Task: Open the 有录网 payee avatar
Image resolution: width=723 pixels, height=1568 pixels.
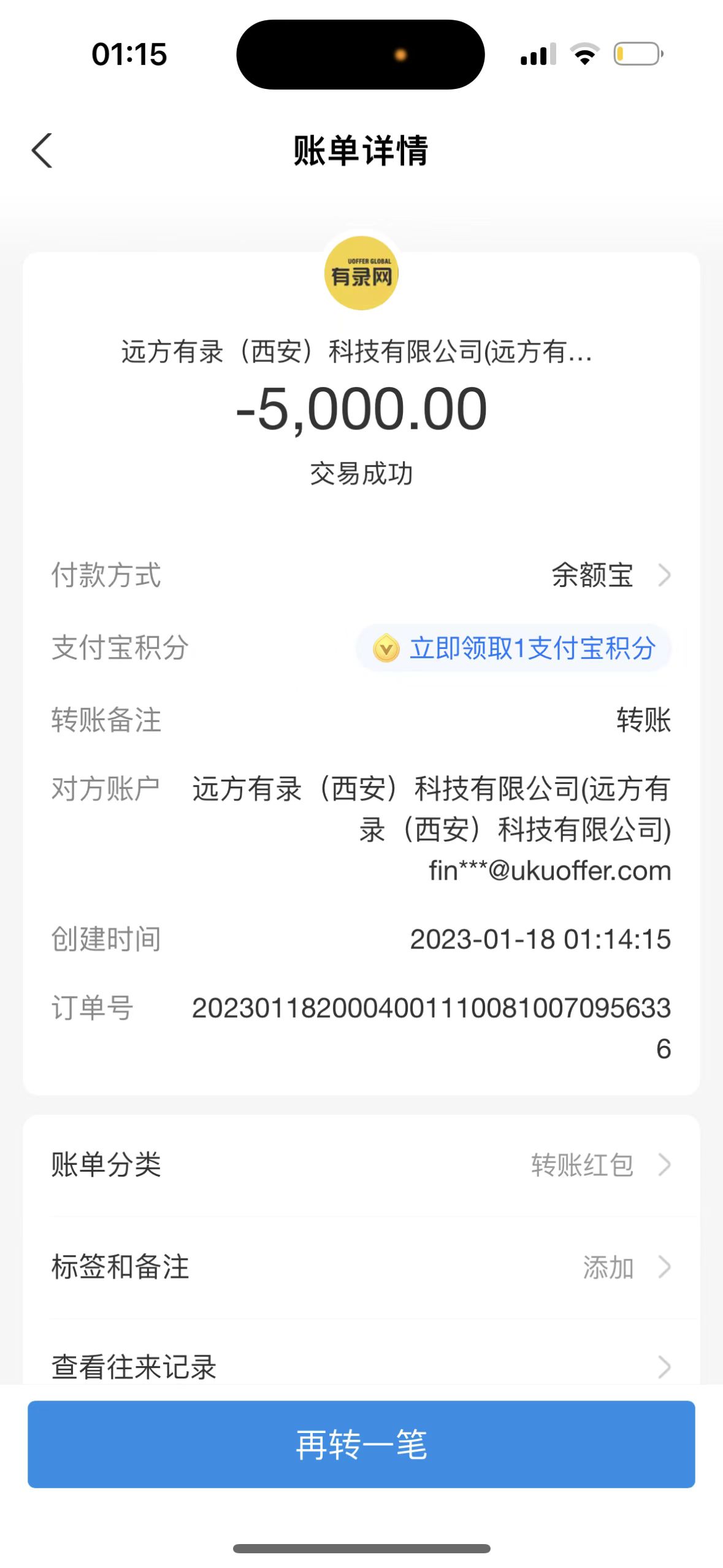Action: tap(361, 274)
